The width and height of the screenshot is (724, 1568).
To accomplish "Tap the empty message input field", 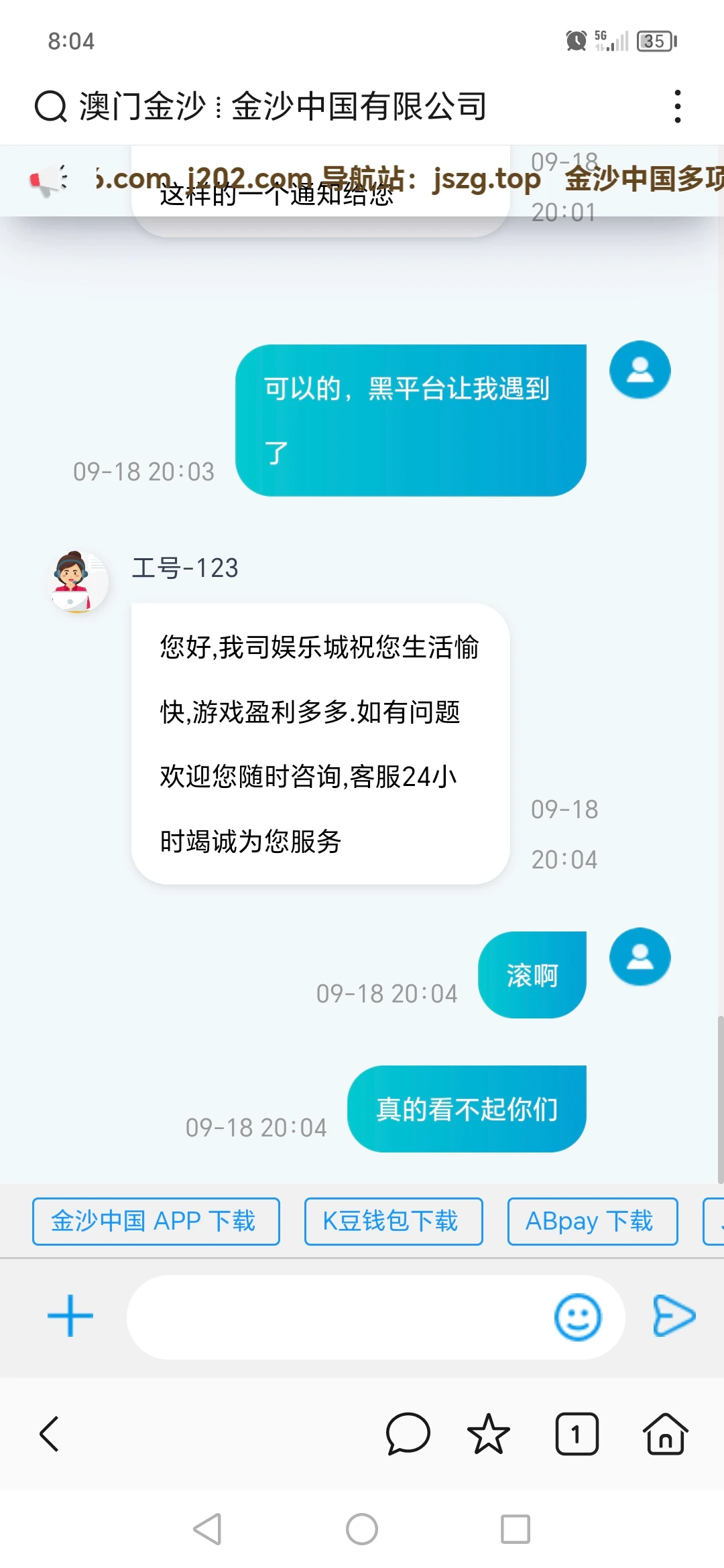I will (x=335, y=1315).
